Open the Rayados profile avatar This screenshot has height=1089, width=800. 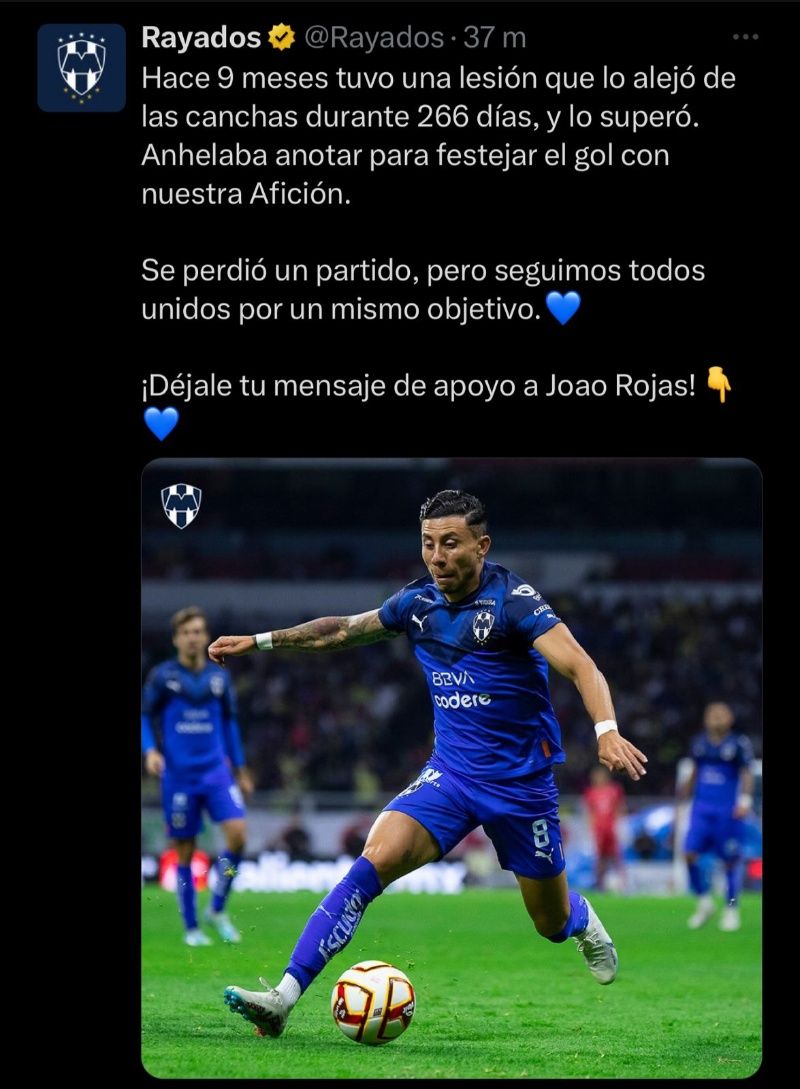pyautogui.click(x=81, y=67)
